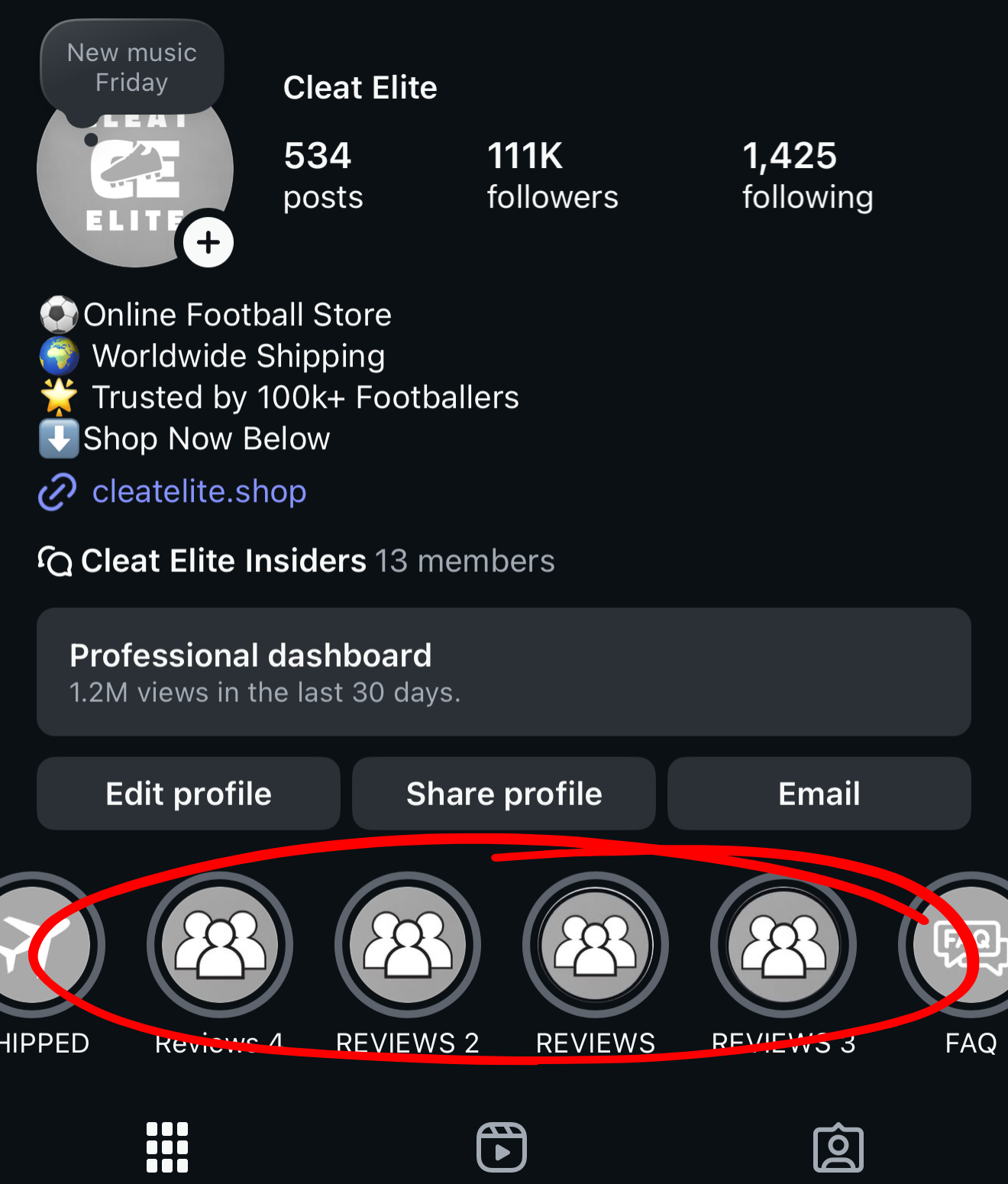The image size is (1008, 1184).
Task: Open the REVIEWS highlight
Action: point(596,945)
